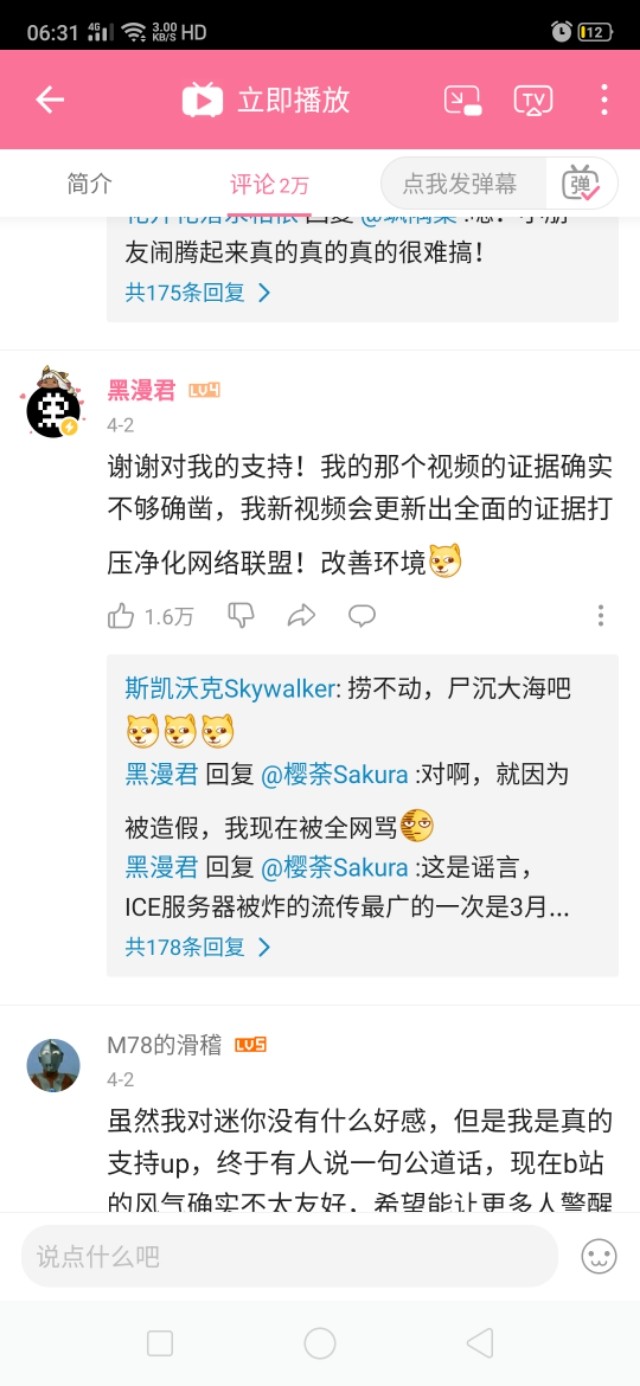Open 黑漫君's avatar profile
The width and height of the screenshot is (640, 1386).
coord(53,406)
